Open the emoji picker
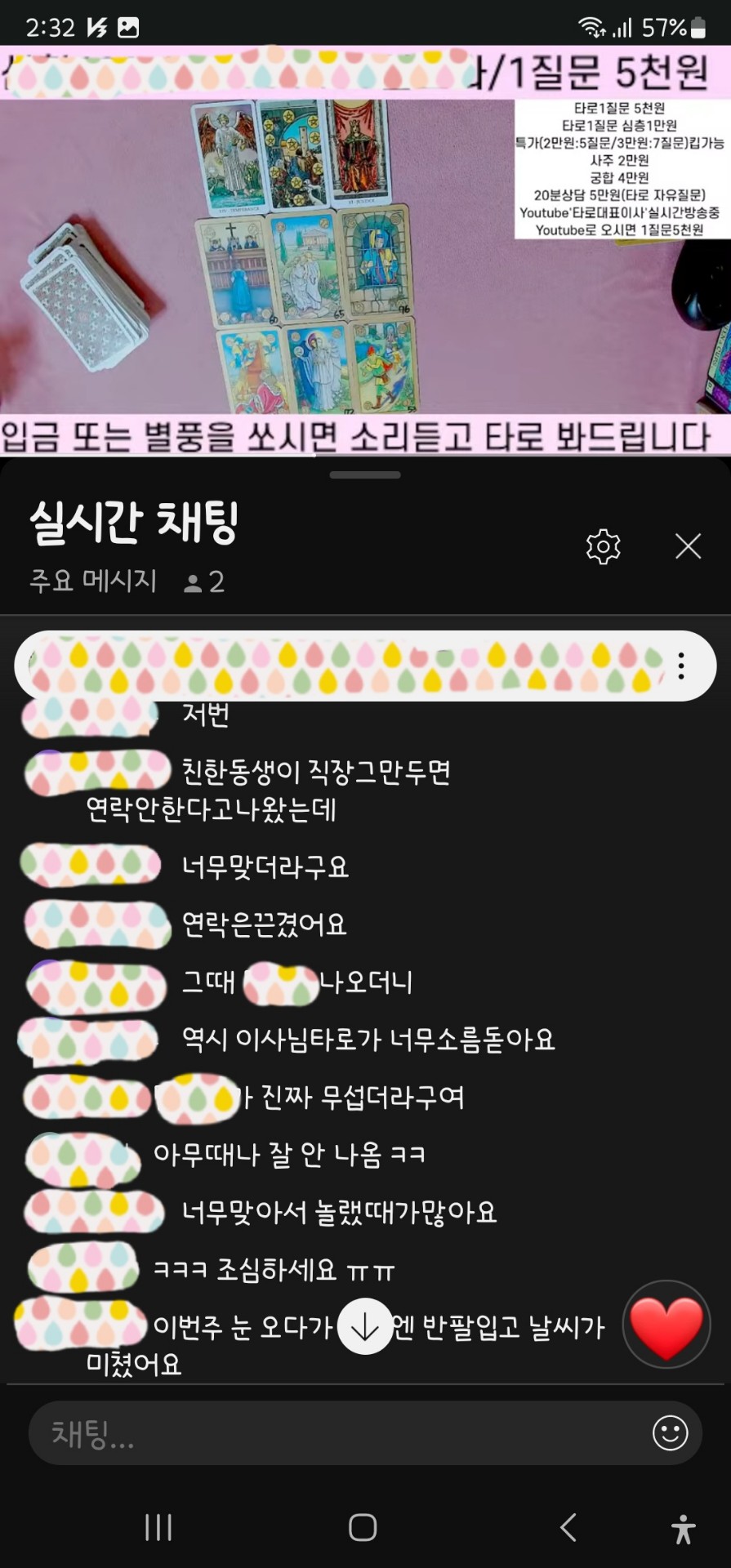The width and height of the screenshot is (731, 1568). pyautogui.click(x=670, y=1433)
